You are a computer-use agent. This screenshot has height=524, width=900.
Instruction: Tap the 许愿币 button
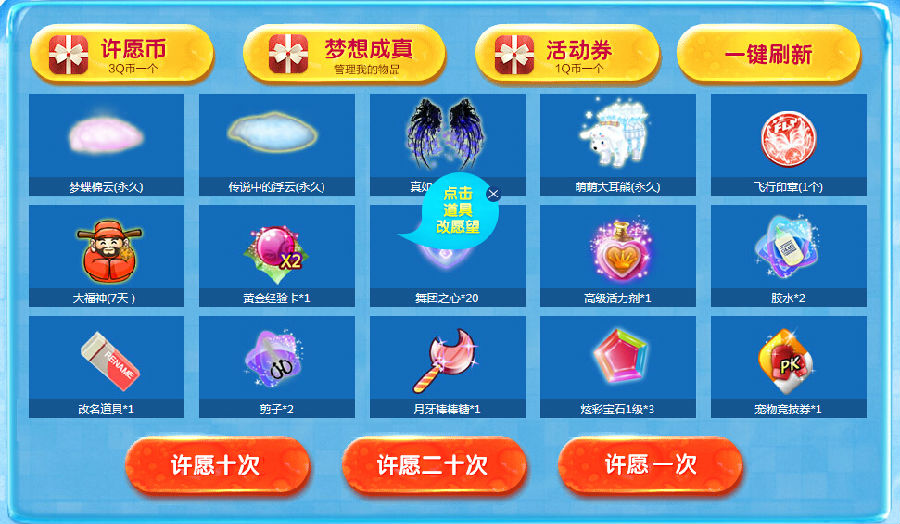coord(121,53)
